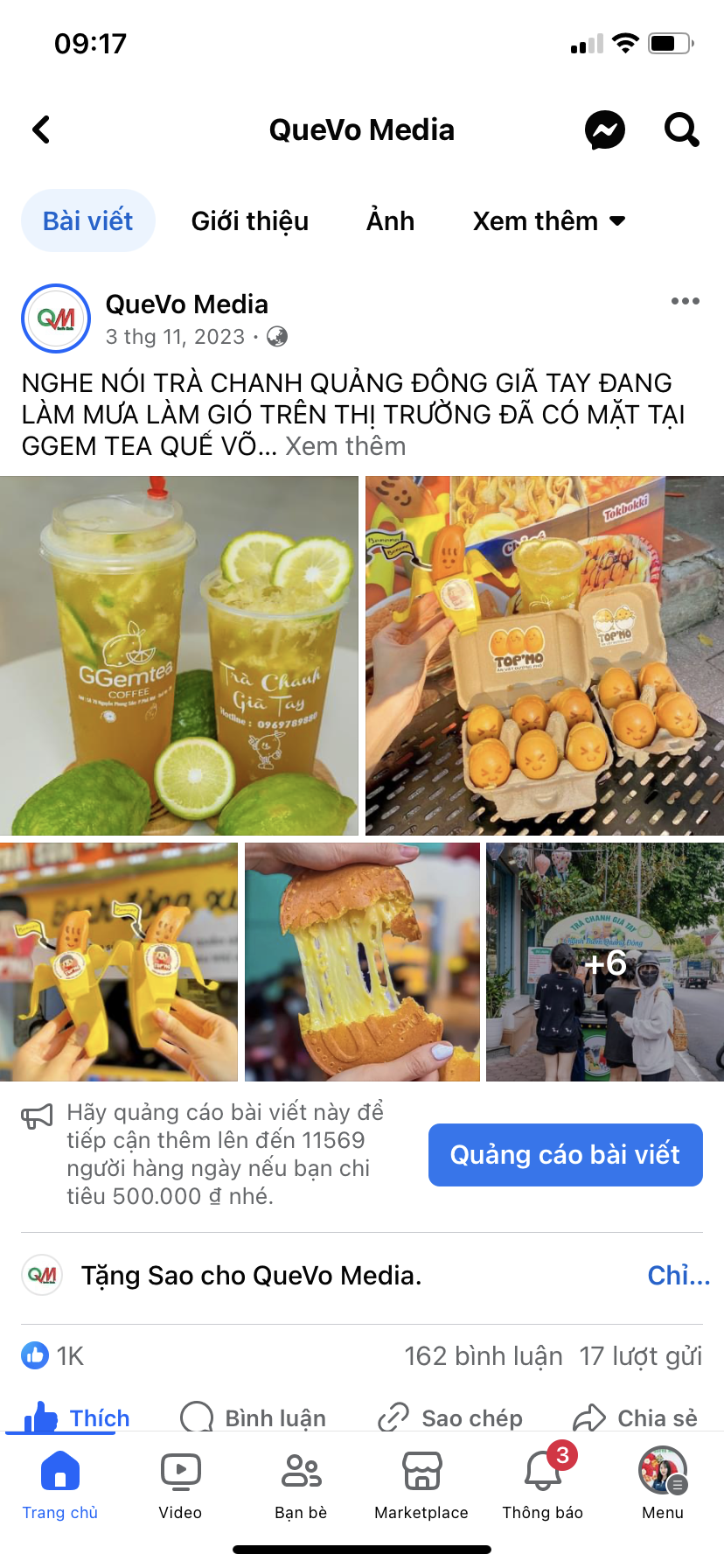Comment via Bình luận button
Screen dimensions: 724x1568
pyautogui.click(x=253, y=1417)
